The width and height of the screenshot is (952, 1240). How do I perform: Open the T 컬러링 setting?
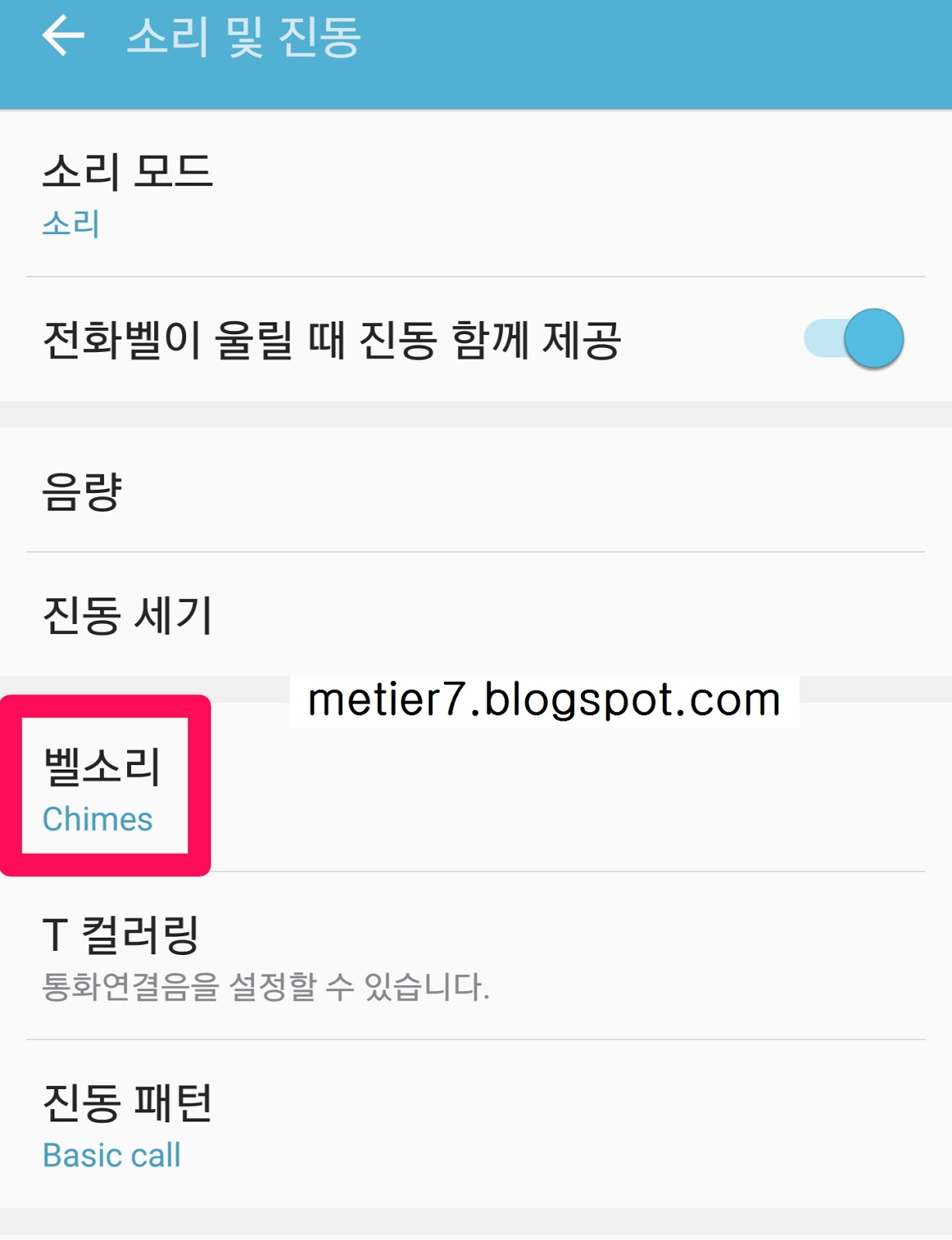(476, 956)
